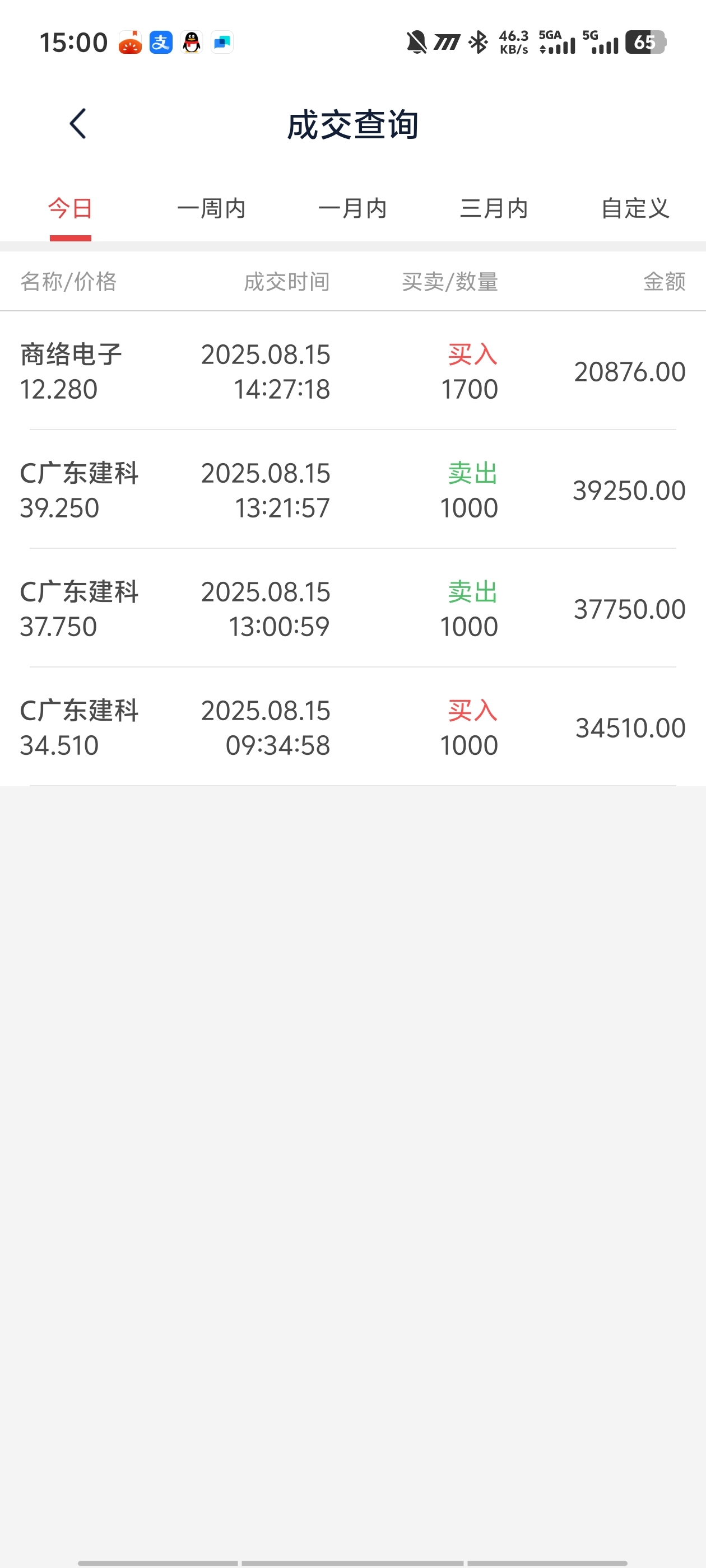The width and height of the screenshot is (706, 1568).
Task: Open the C广东建科 sell record at 13:00:59
Action: (x=352, y=608)
